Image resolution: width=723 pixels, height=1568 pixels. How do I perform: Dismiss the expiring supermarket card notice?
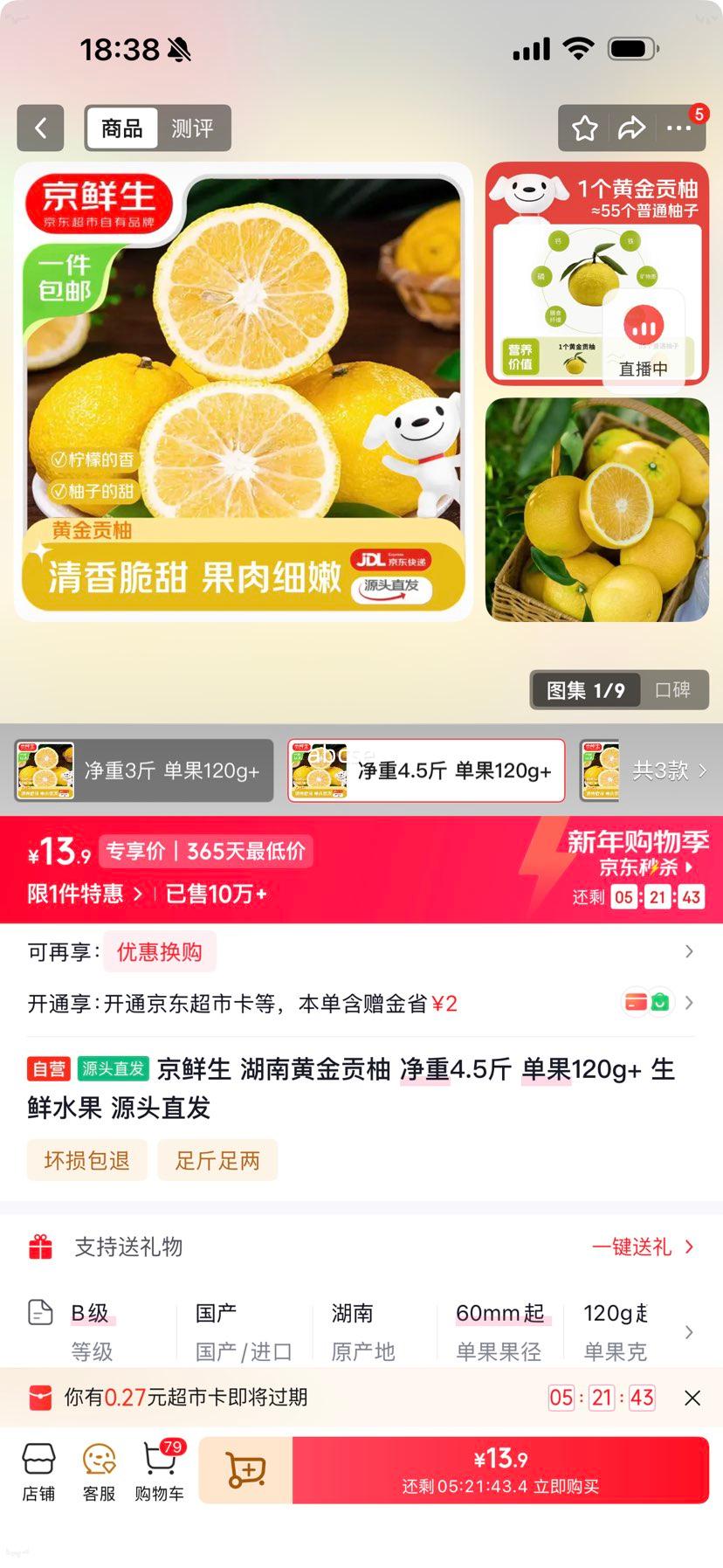click(x=692, y=1398)
